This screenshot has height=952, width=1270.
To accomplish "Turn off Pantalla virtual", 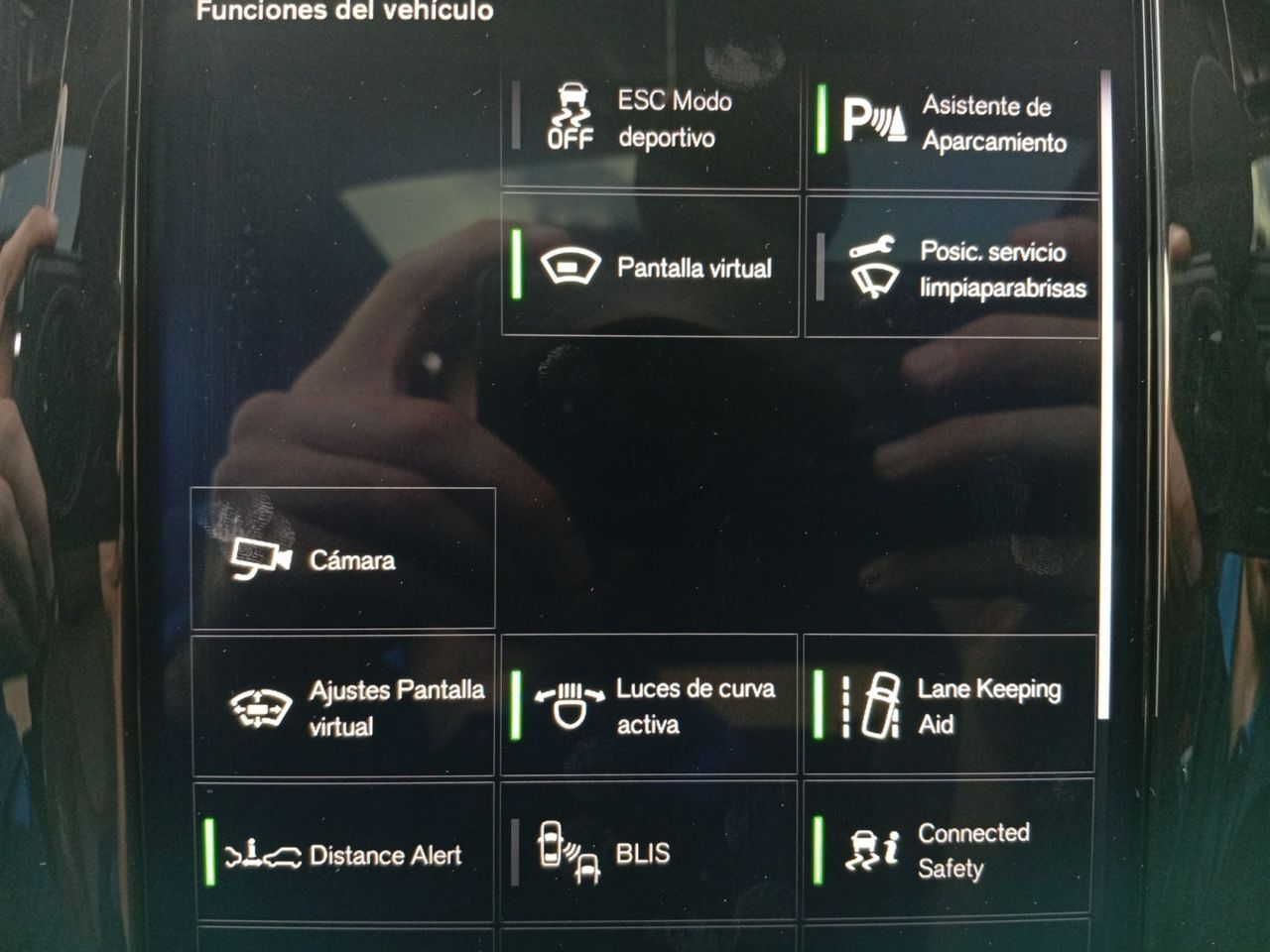I will (x=650, y=267).
